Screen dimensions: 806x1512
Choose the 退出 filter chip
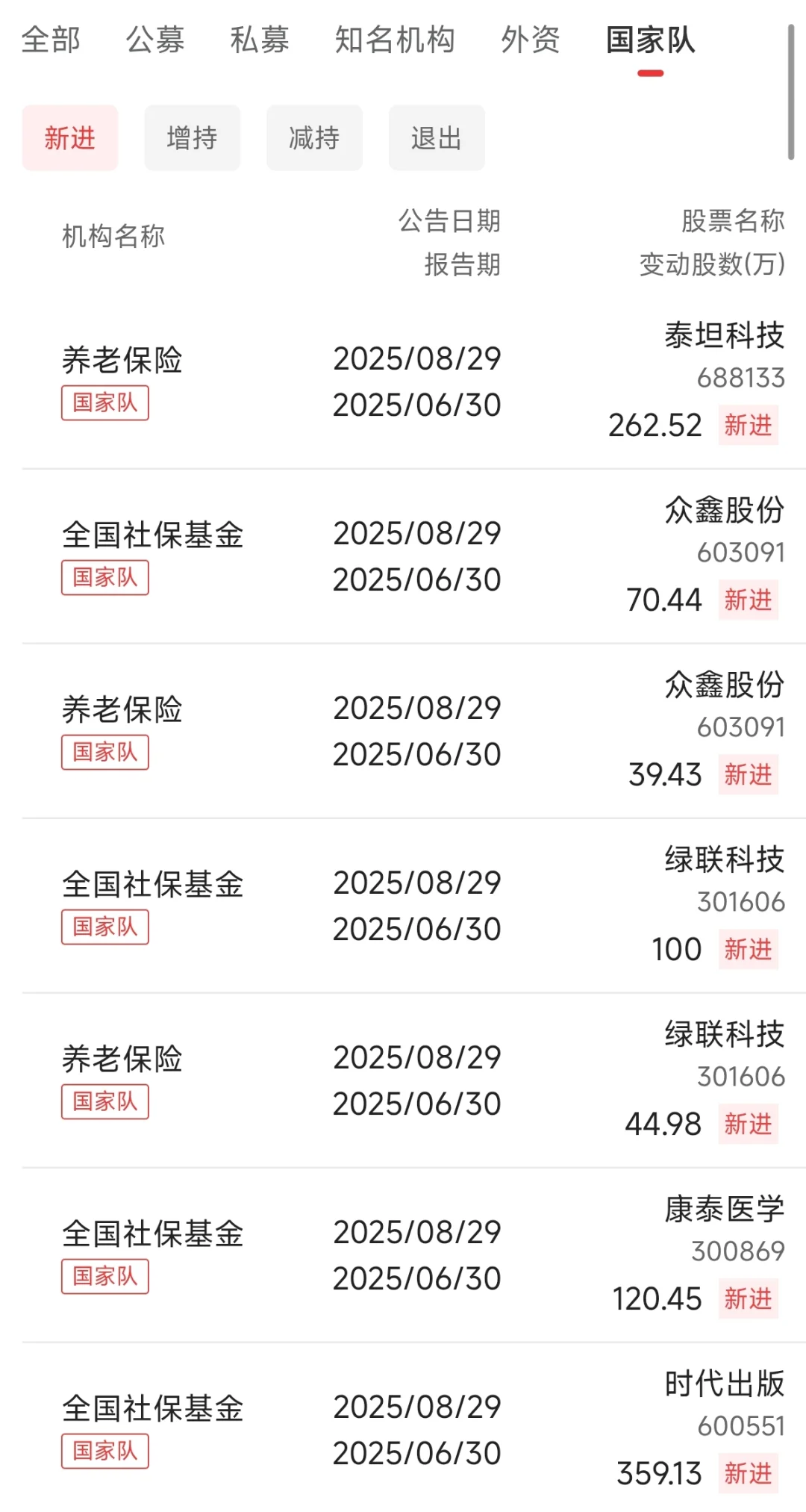(437, 138)
